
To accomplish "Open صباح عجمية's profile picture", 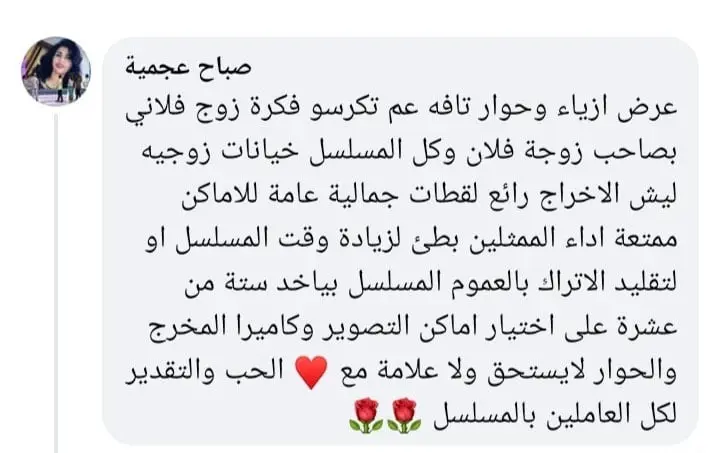I will click(57, 69).
